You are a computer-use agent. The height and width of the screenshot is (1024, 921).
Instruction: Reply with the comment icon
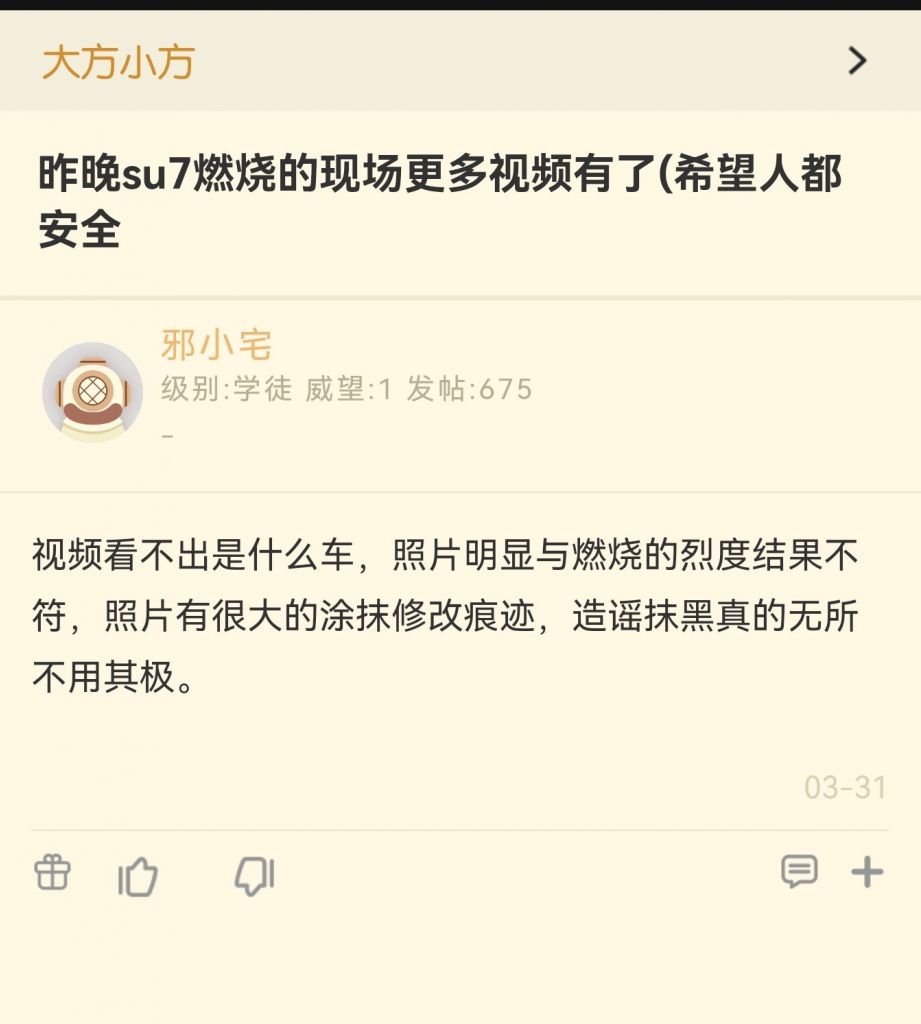click(798, 872)
